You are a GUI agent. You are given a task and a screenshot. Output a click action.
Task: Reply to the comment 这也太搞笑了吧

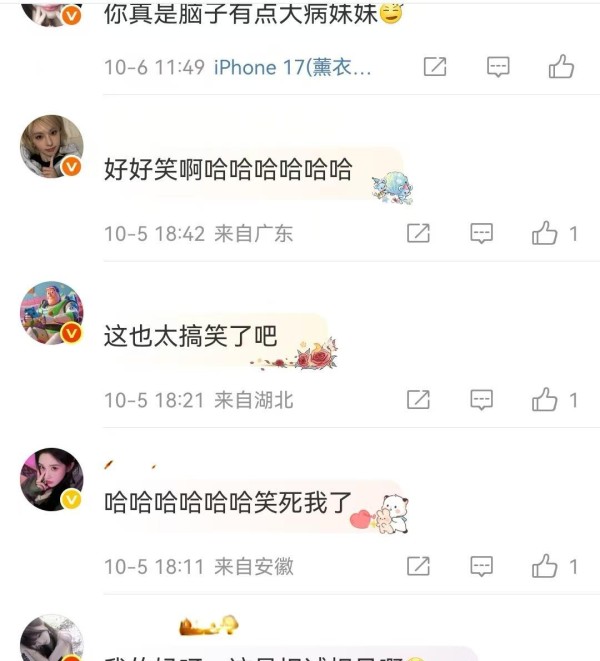click(x=482, y=400)
